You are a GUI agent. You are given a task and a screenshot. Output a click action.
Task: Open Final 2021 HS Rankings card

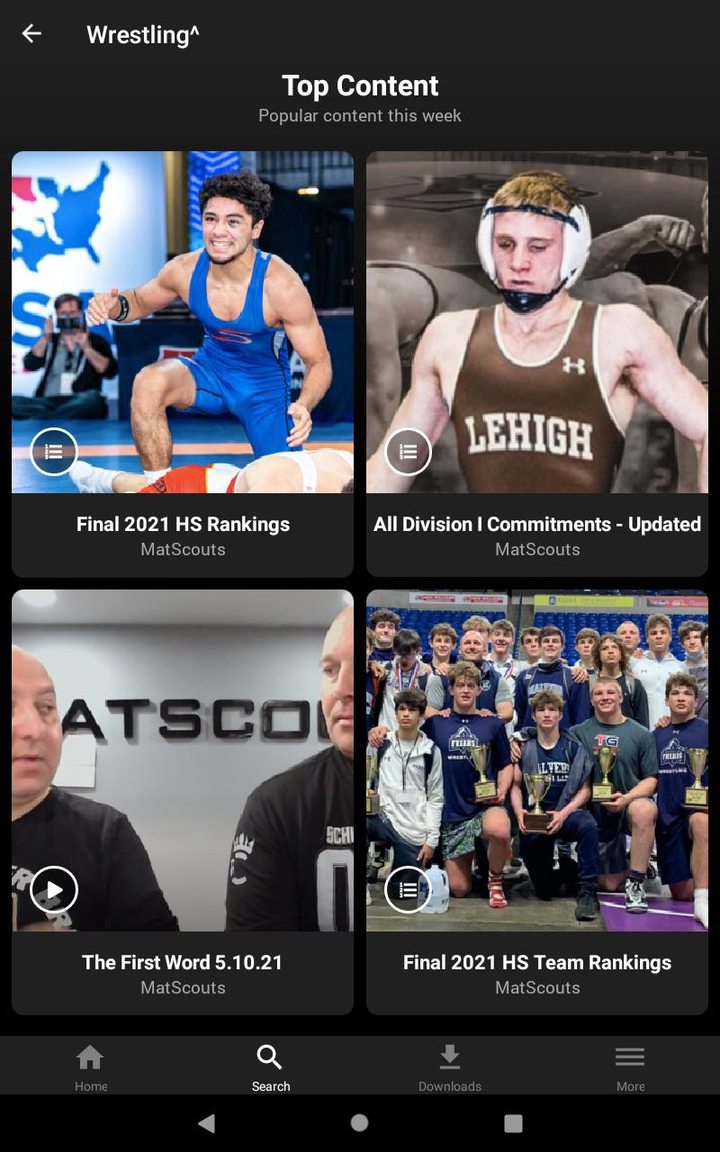click(x=182, y=364)
